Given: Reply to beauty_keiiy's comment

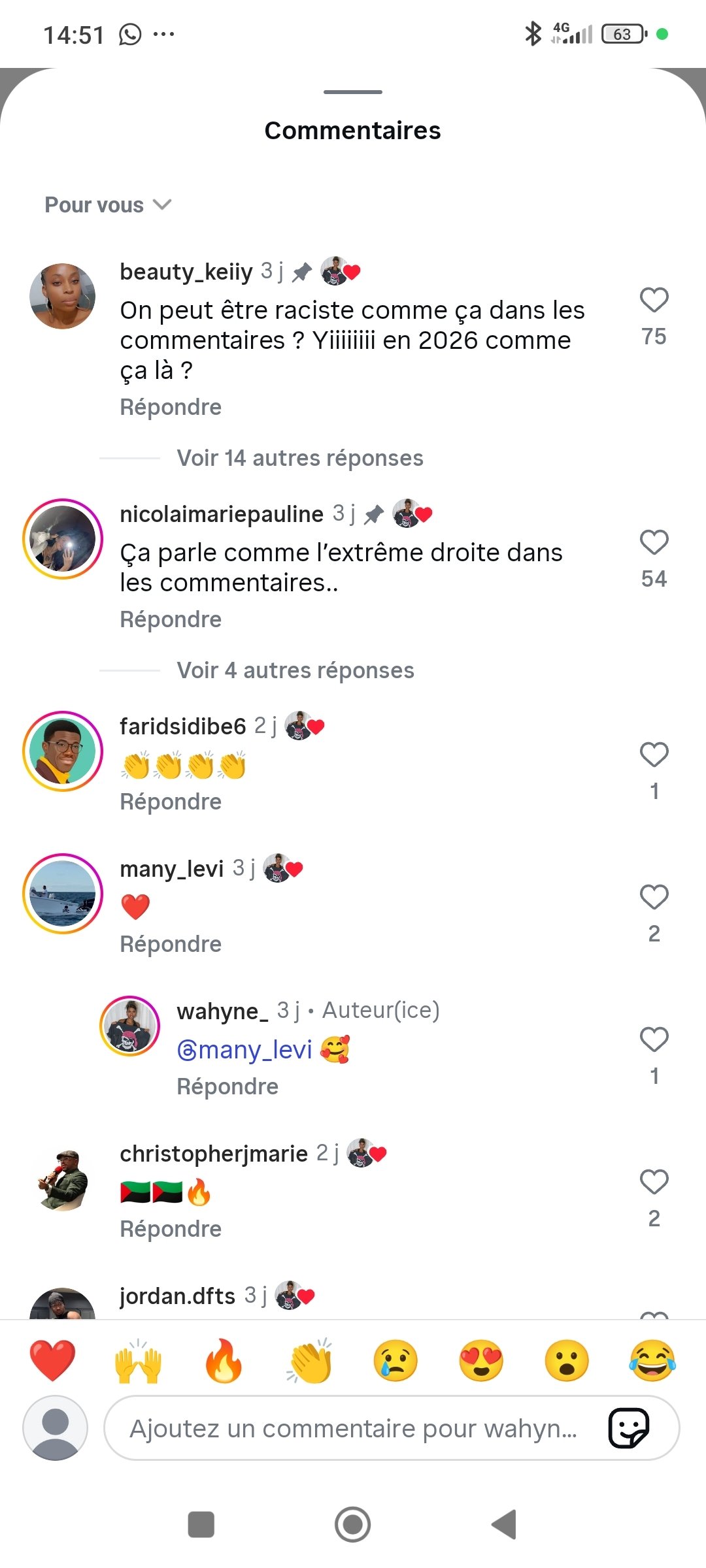Looking at the screenshot, I should coord(171,407).
